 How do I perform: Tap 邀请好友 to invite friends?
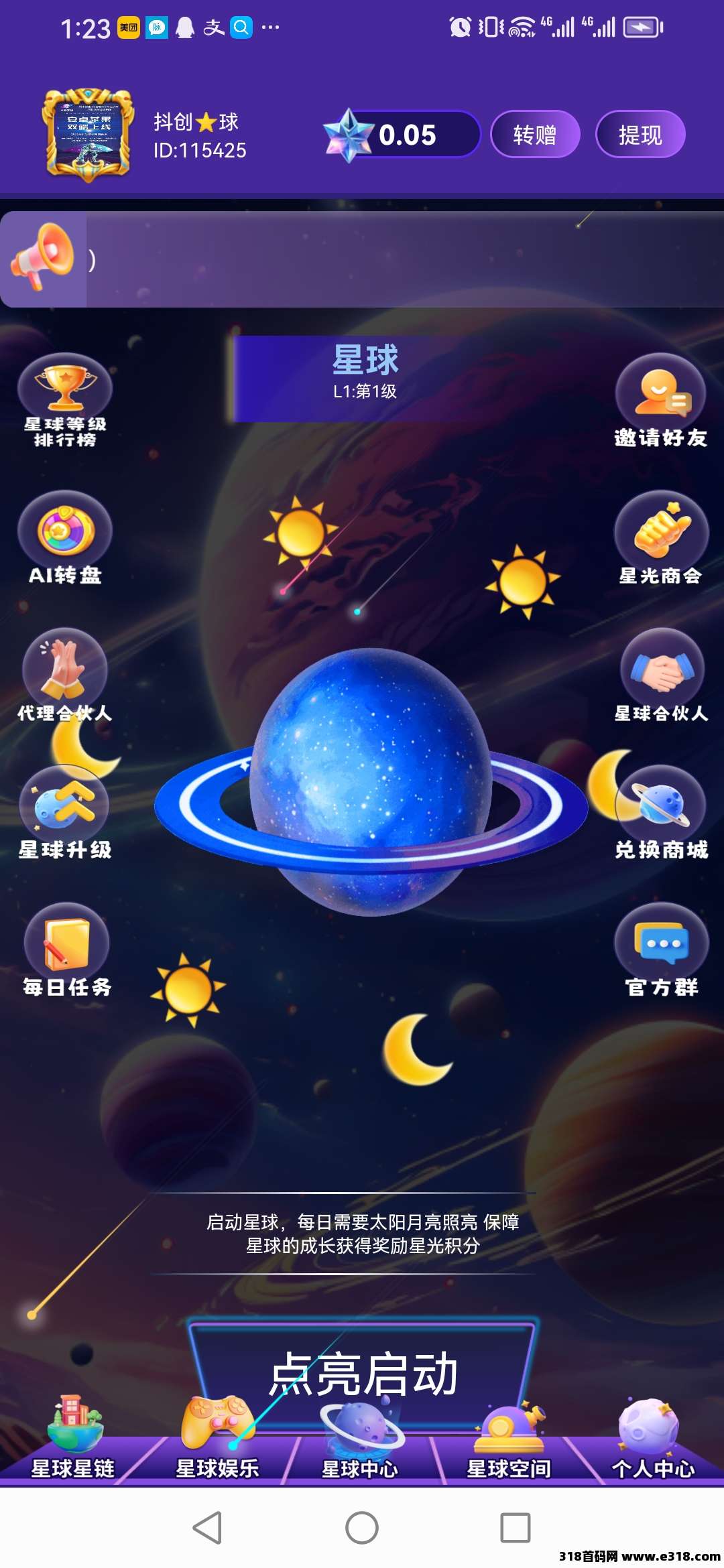click(660, 400)
